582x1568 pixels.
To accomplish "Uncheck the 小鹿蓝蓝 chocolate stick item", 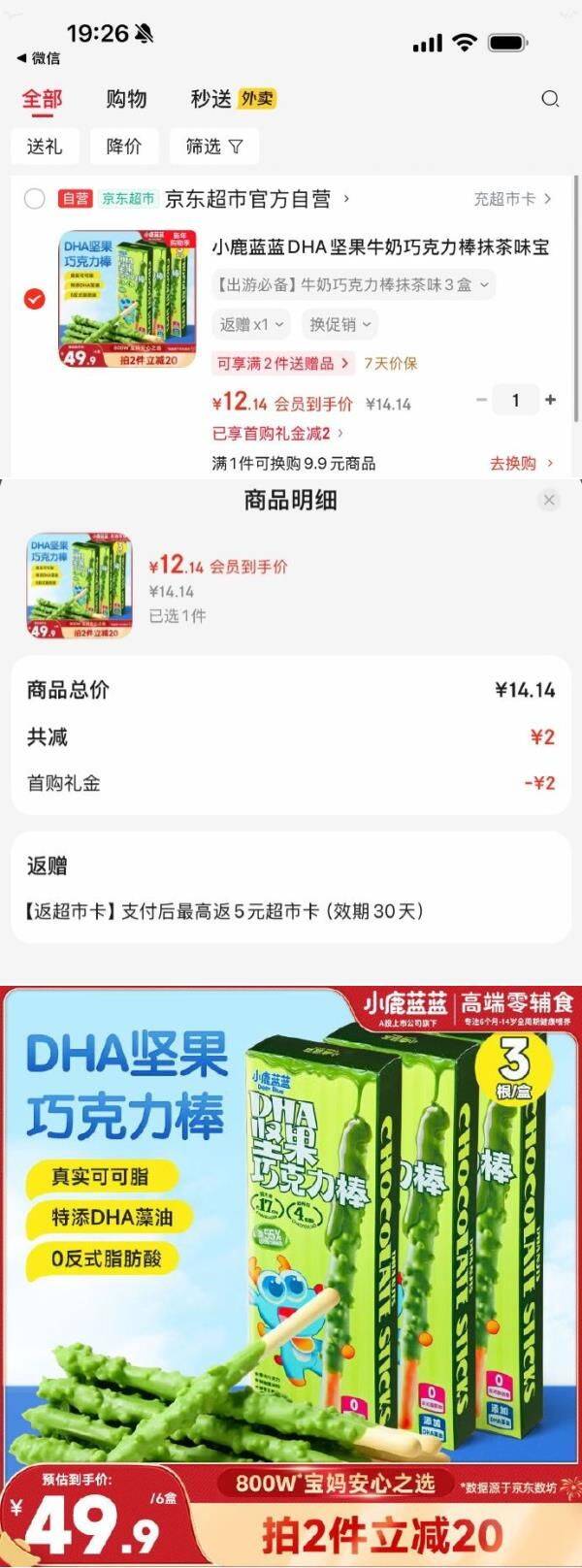I will pyautogui.click(x=35, y=299).
